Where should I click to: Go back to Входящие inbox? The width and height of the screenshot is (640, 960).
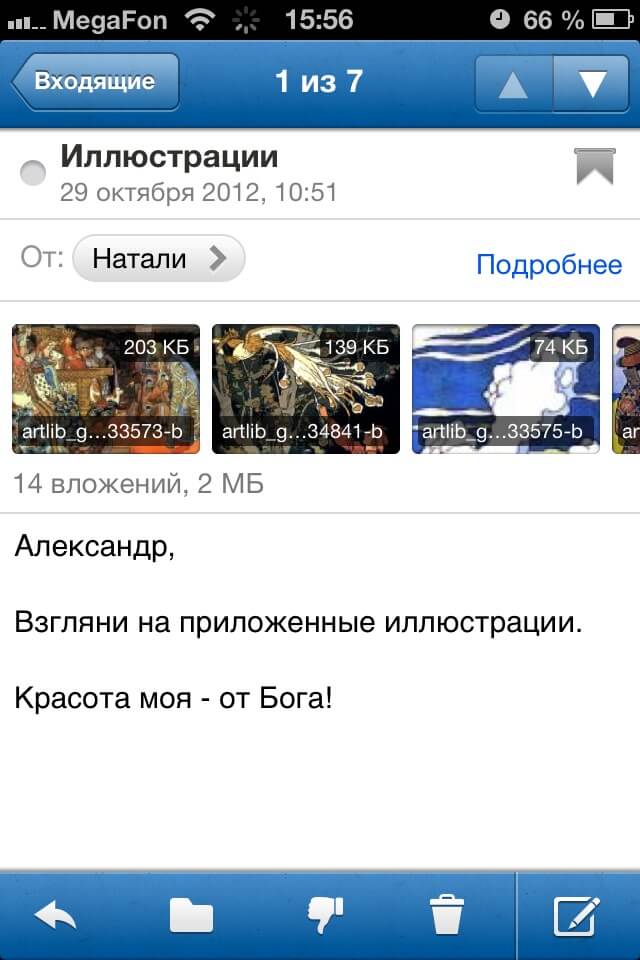tap(95, 82)
